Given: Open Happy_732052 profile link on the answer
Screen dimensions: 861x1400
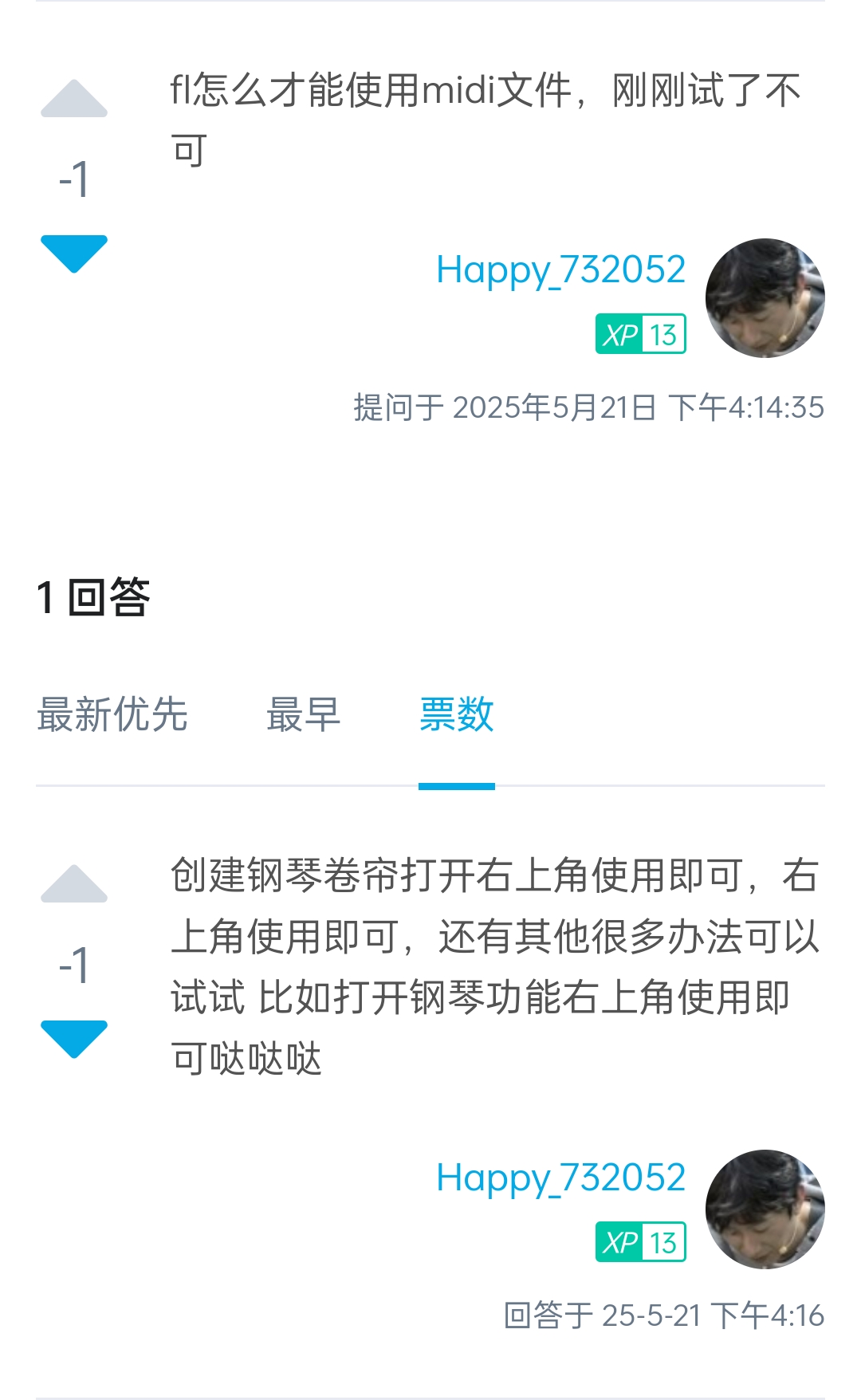Looking at the screenshot, I should click(x=560, y=1178).
